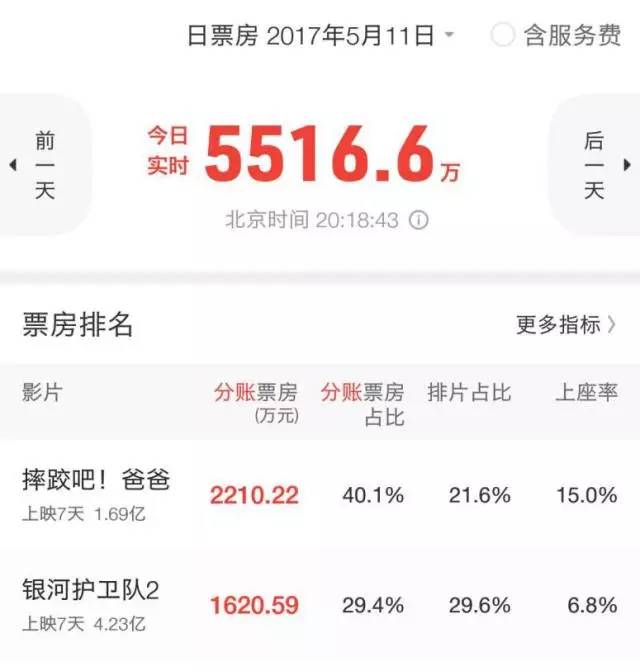Go to 后一天 box office
Screen dimensions: 640x671
596,166
